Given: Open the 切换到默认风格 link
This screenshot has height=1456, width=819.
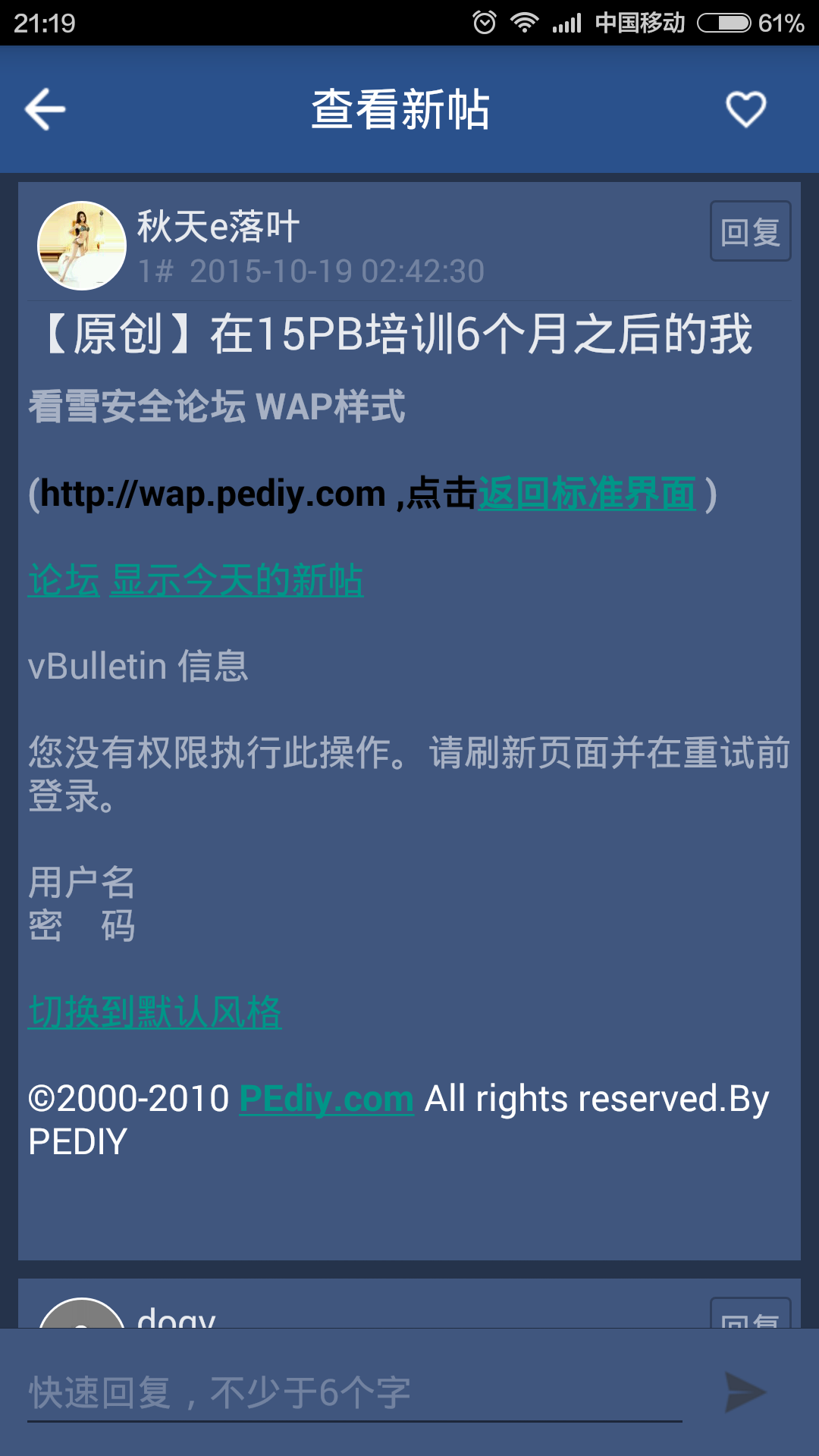Looking at the screenshot, I should click(155, 1012).
